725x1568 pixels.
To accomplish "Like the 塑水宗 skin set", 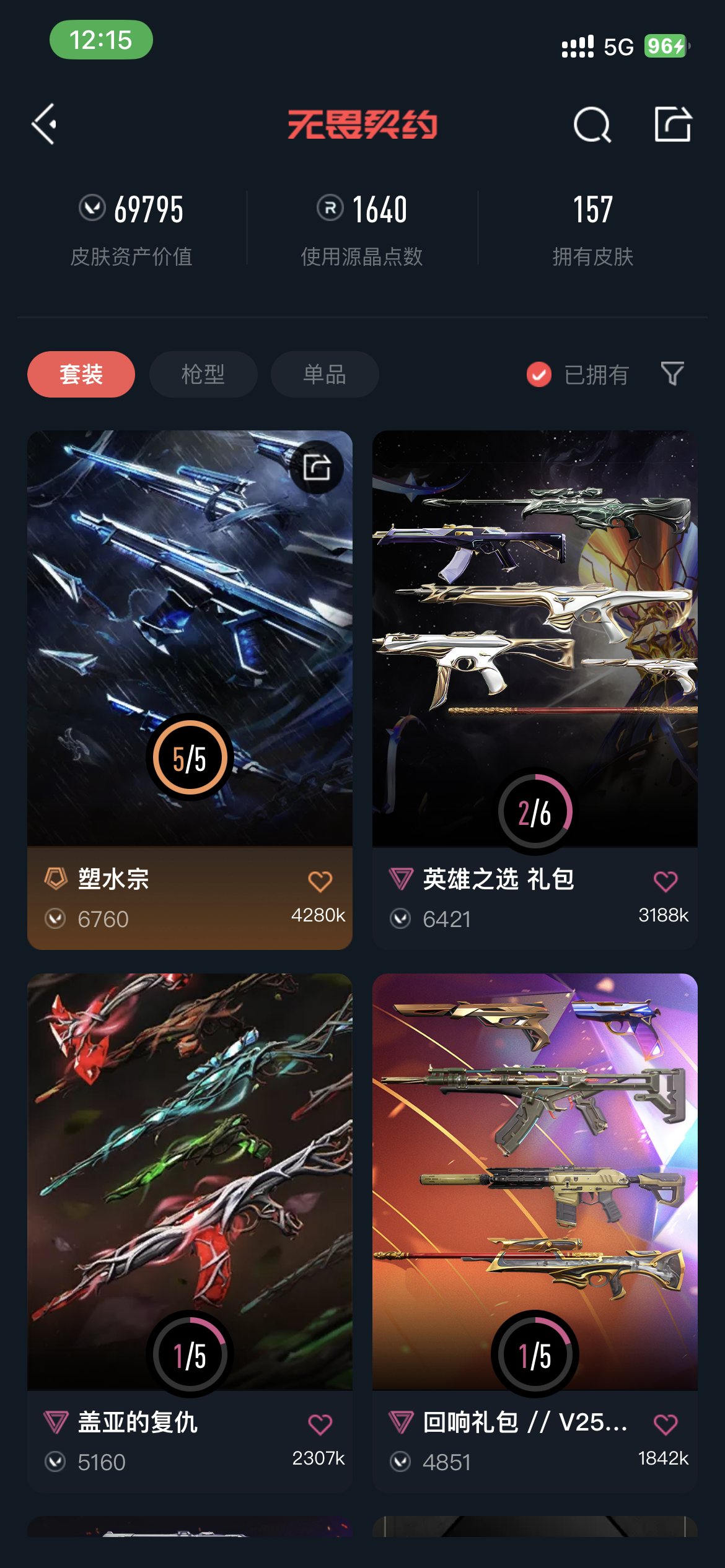I will click(x=320, y=881).
